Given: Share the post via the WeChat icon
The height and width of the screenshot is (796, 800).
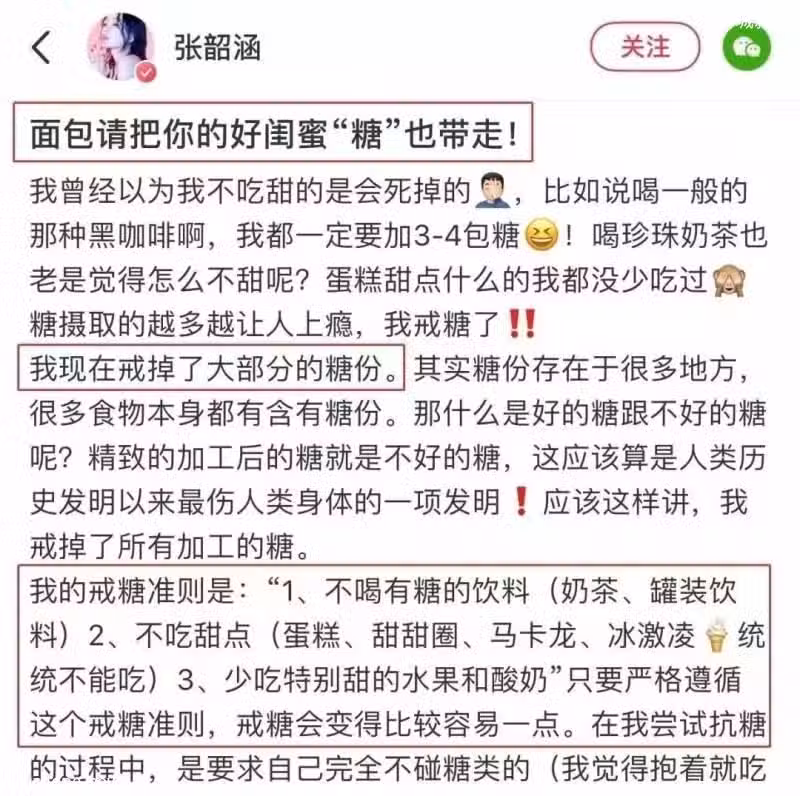Looking at the screenshot, I should pos(747,46).
